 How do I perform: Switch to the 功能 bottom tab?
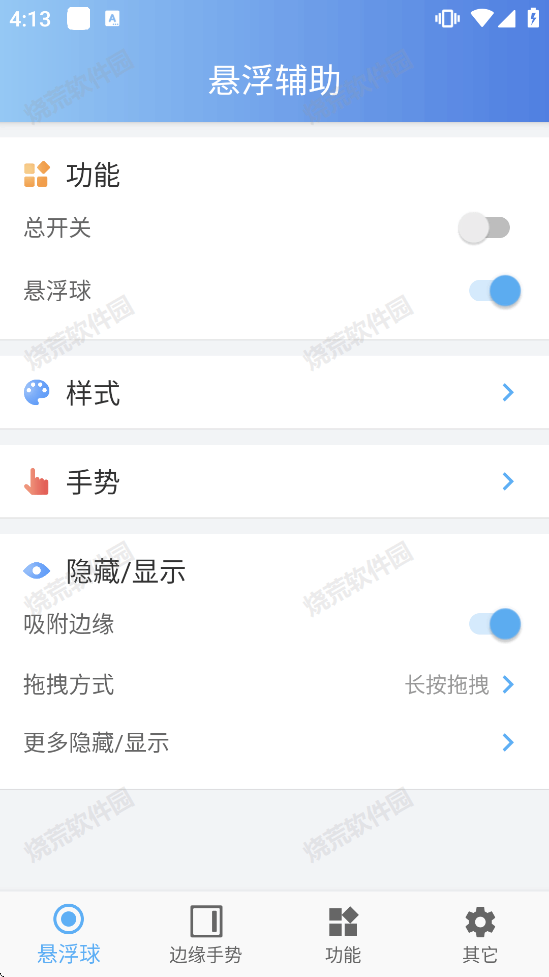(343, 935)
